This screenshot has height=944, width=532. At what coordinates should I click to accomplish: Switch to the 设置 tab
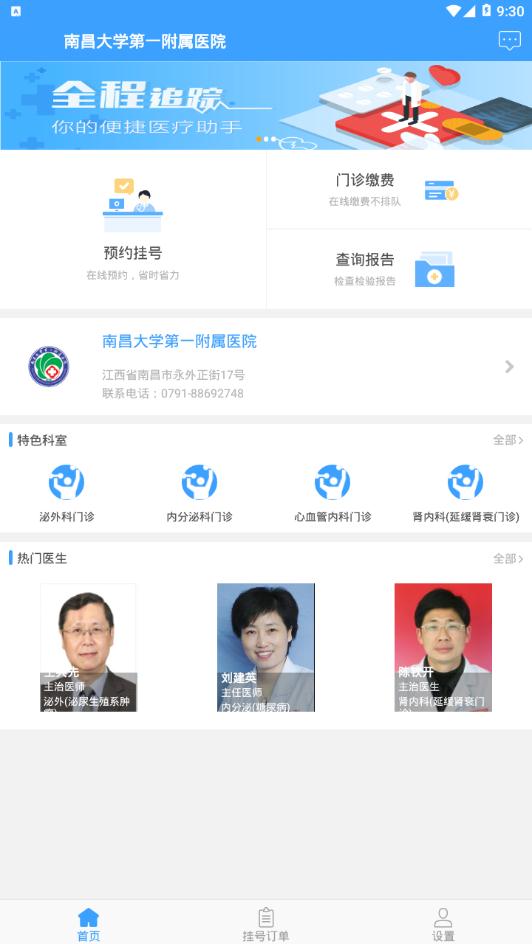click(443, 924)
